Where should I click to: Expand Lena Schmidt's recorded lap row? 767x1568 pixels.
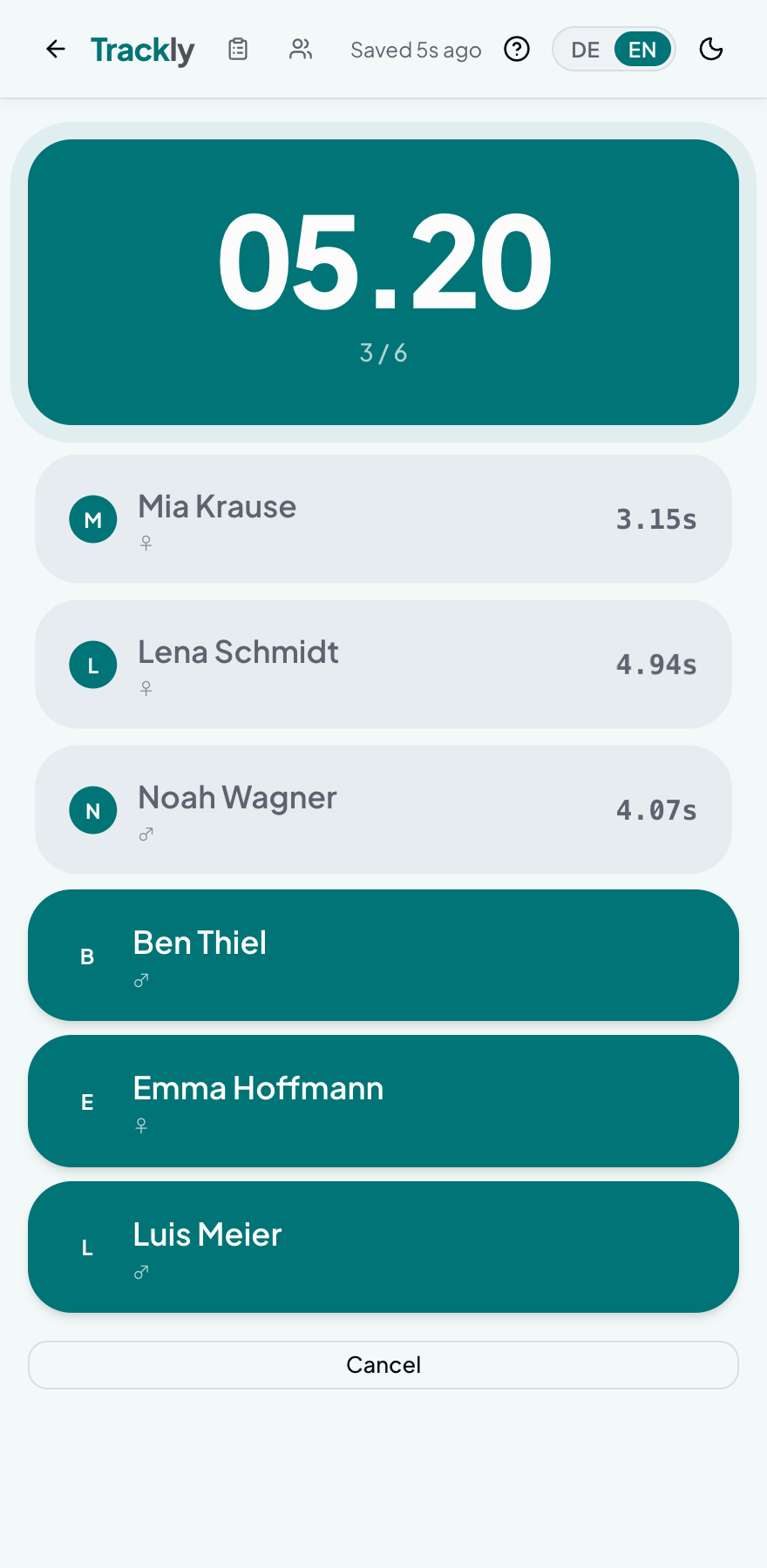click(383, 664)
